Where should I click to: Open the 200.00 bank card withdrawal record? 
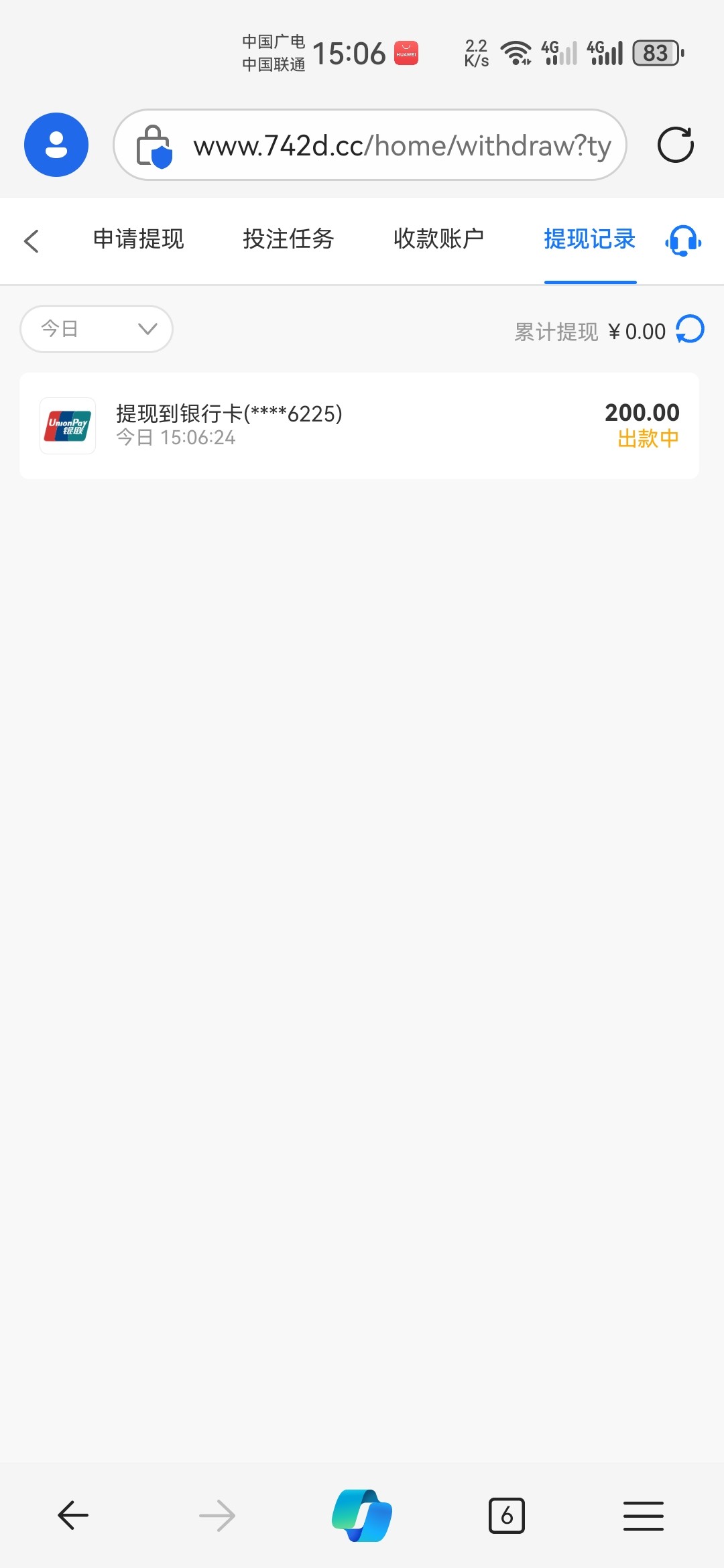359,426
